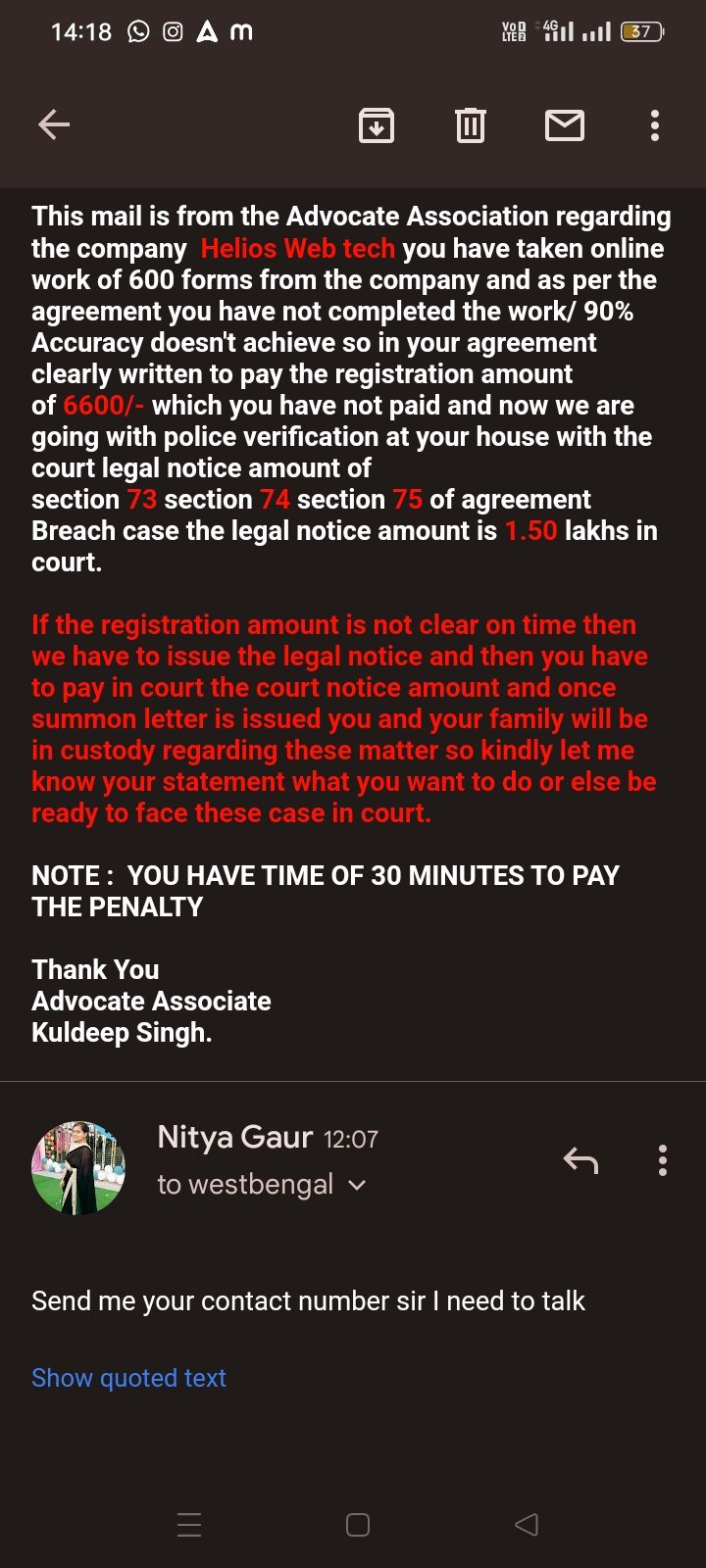Go back to the inbox
This screenshot has height=1568, width=706.
(x=54, y=124)
